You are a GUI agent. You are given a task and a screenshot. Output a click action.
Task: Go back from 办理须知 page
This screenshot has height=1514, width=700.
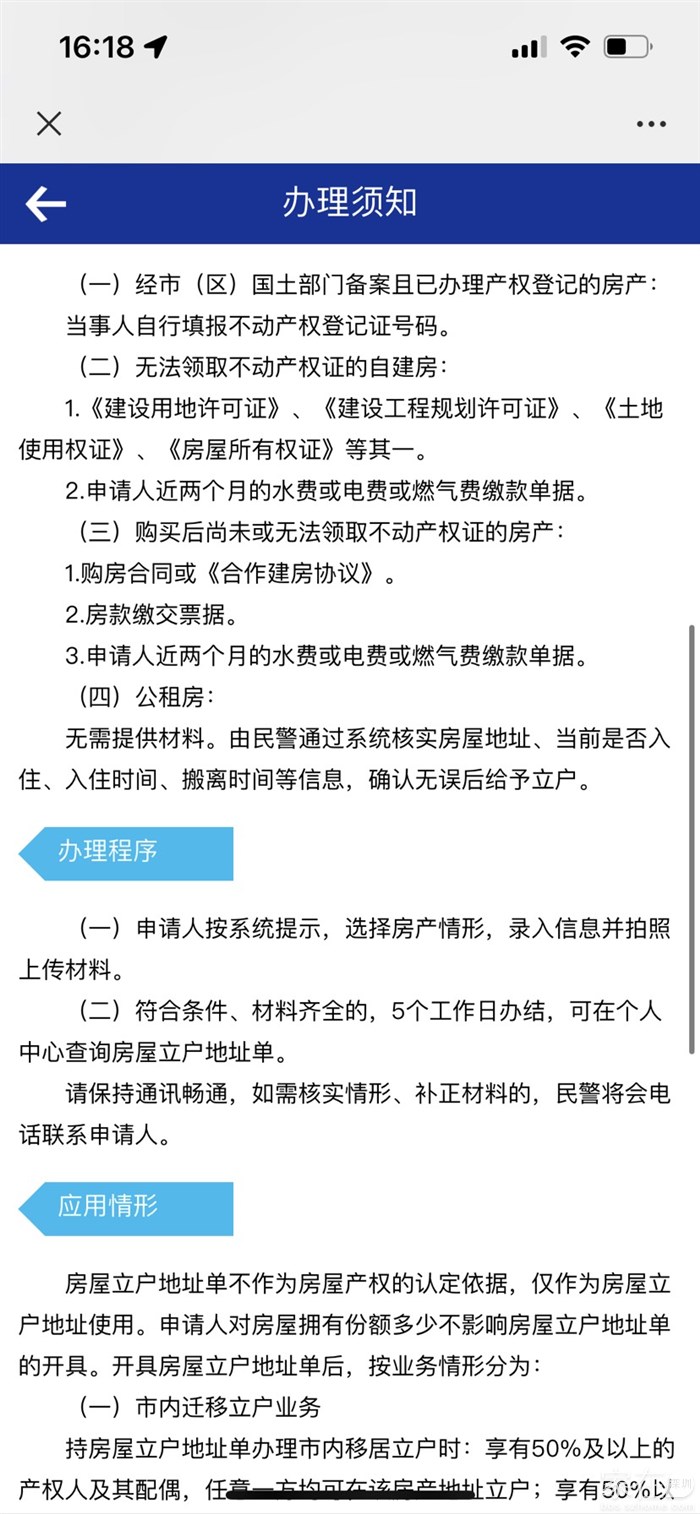tap(46, 203)
